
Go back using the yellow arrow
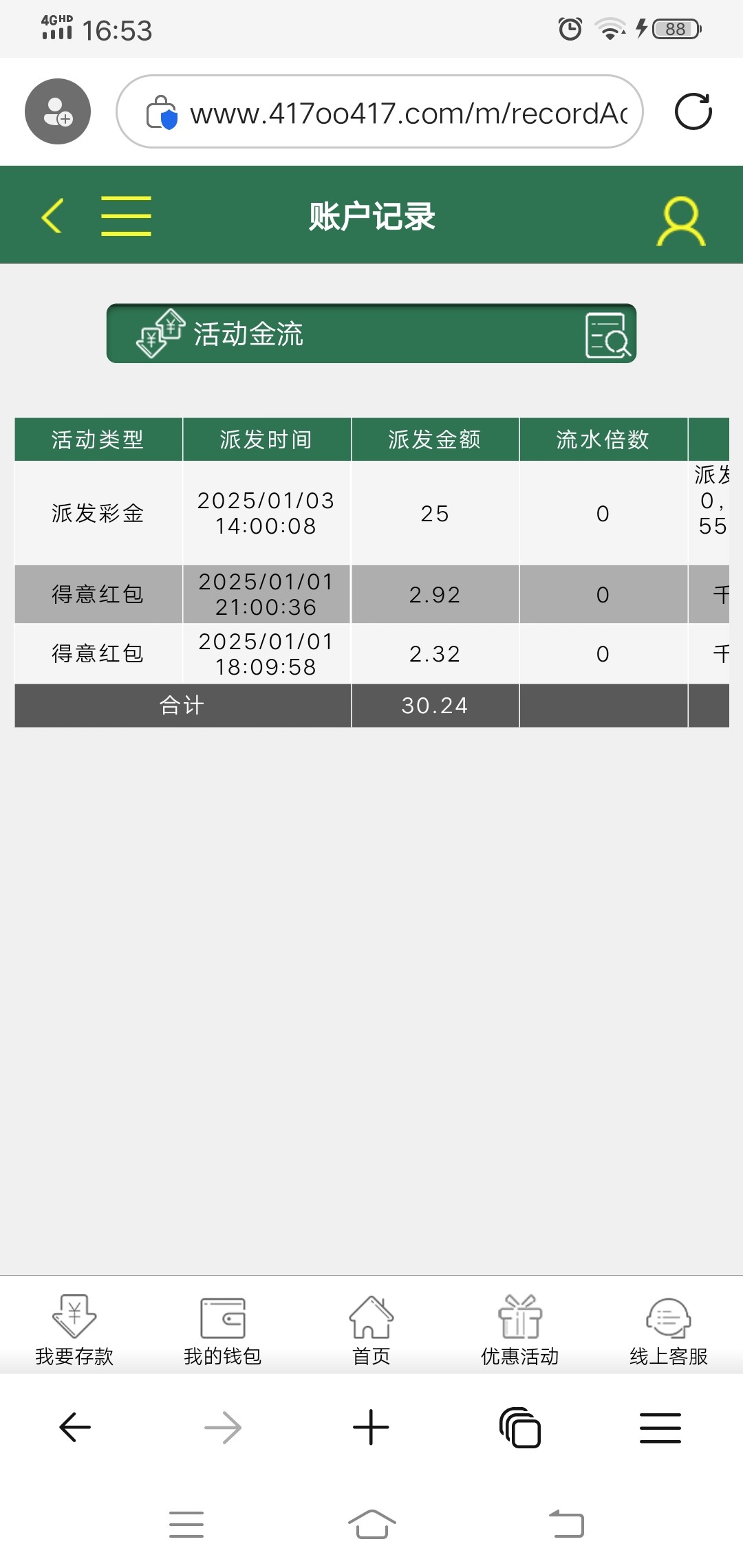coord(52,216)
